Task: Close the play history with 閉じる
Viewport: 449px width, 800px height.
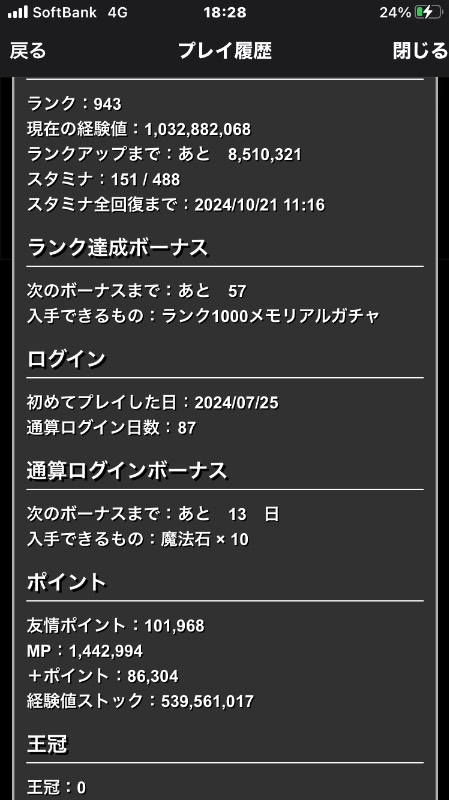Action: 420,51
